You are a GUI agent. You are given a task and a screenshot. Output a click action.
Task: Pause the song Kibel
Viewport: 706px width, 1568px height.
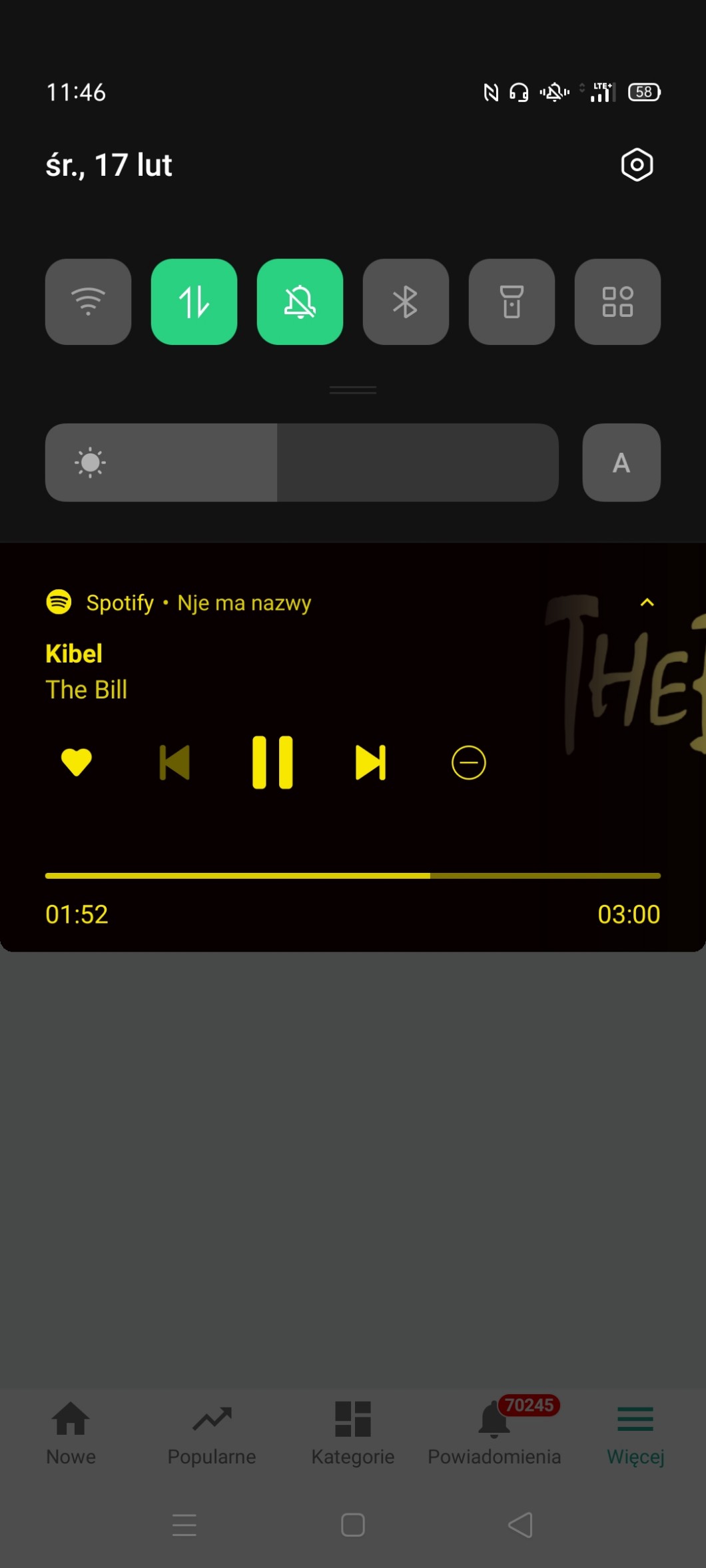(272, 762)
